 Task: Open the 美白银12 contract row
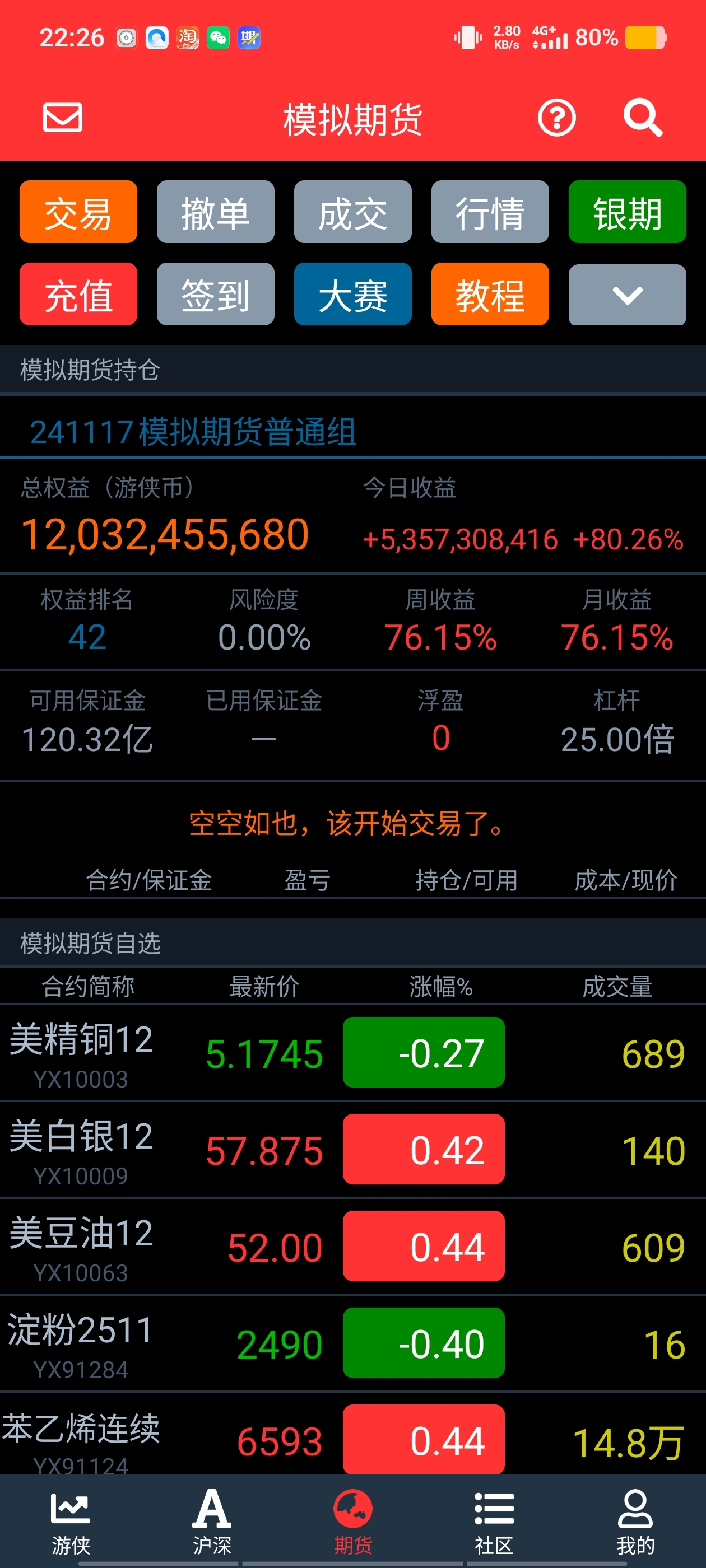[x=352, y=1149]
